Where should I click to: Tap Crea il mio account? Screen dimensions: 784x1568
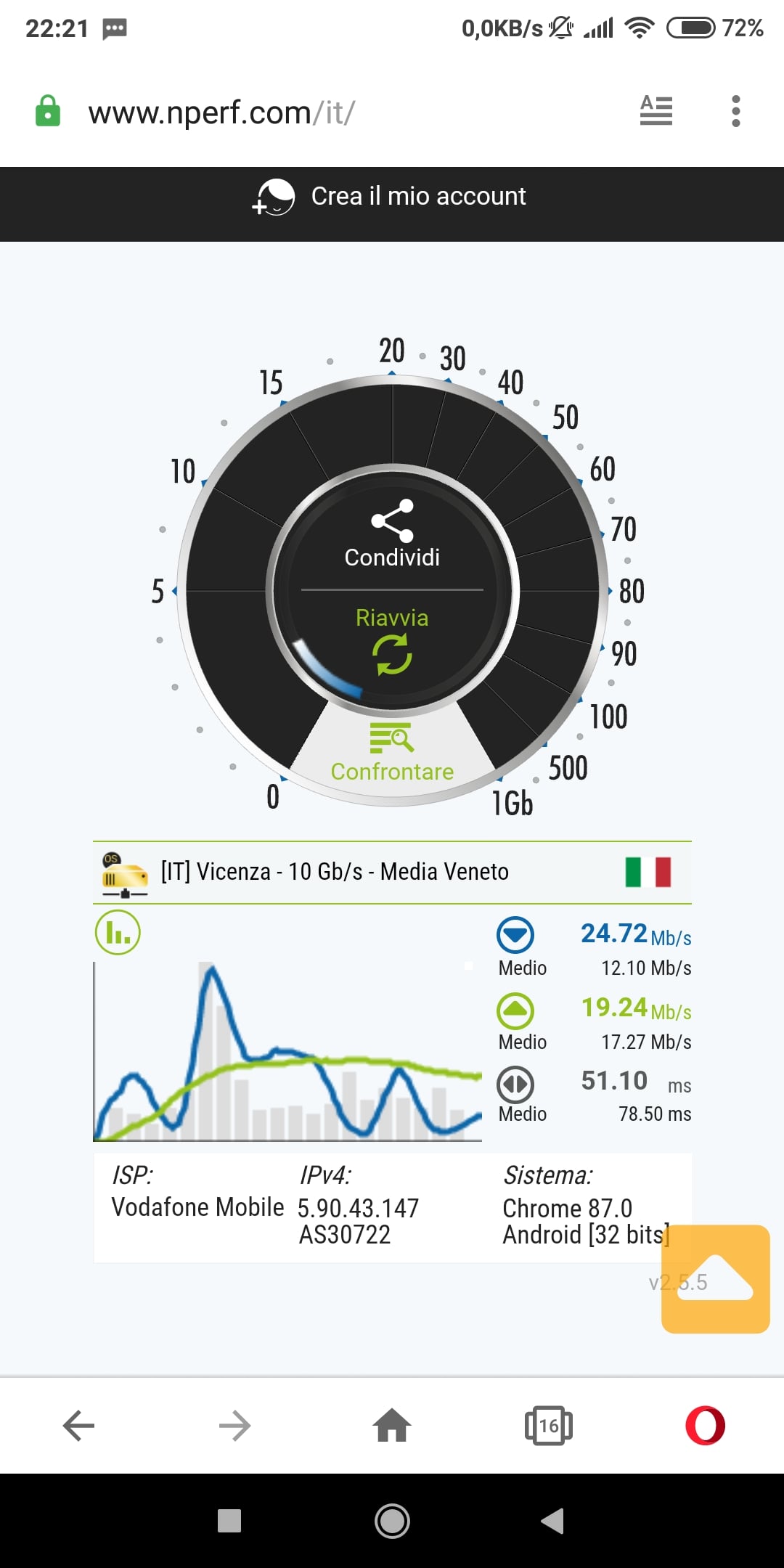[x=391, y=197]
